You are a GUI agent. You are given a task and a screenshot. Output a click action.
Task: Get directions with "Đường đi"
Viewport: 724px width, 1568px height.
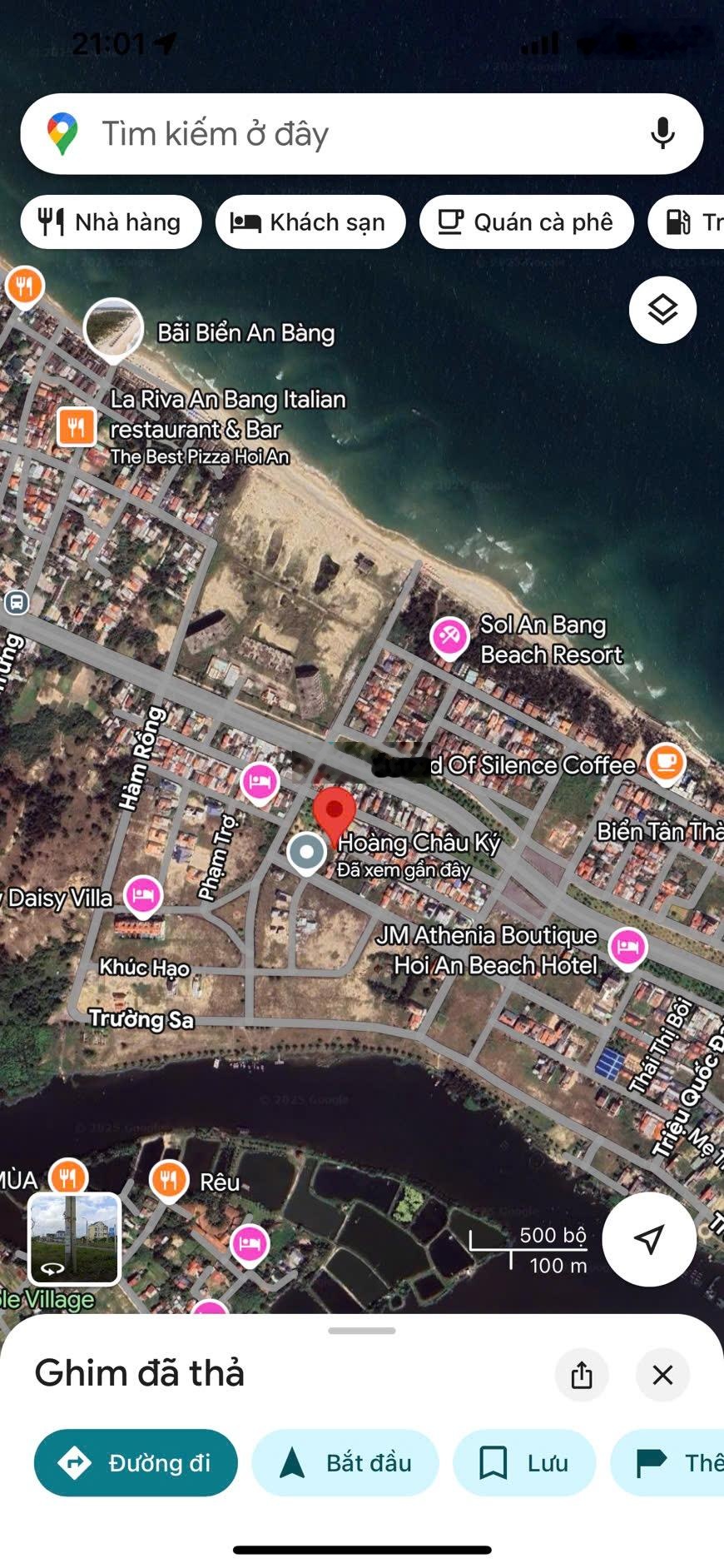click(x=136, y=1463)
